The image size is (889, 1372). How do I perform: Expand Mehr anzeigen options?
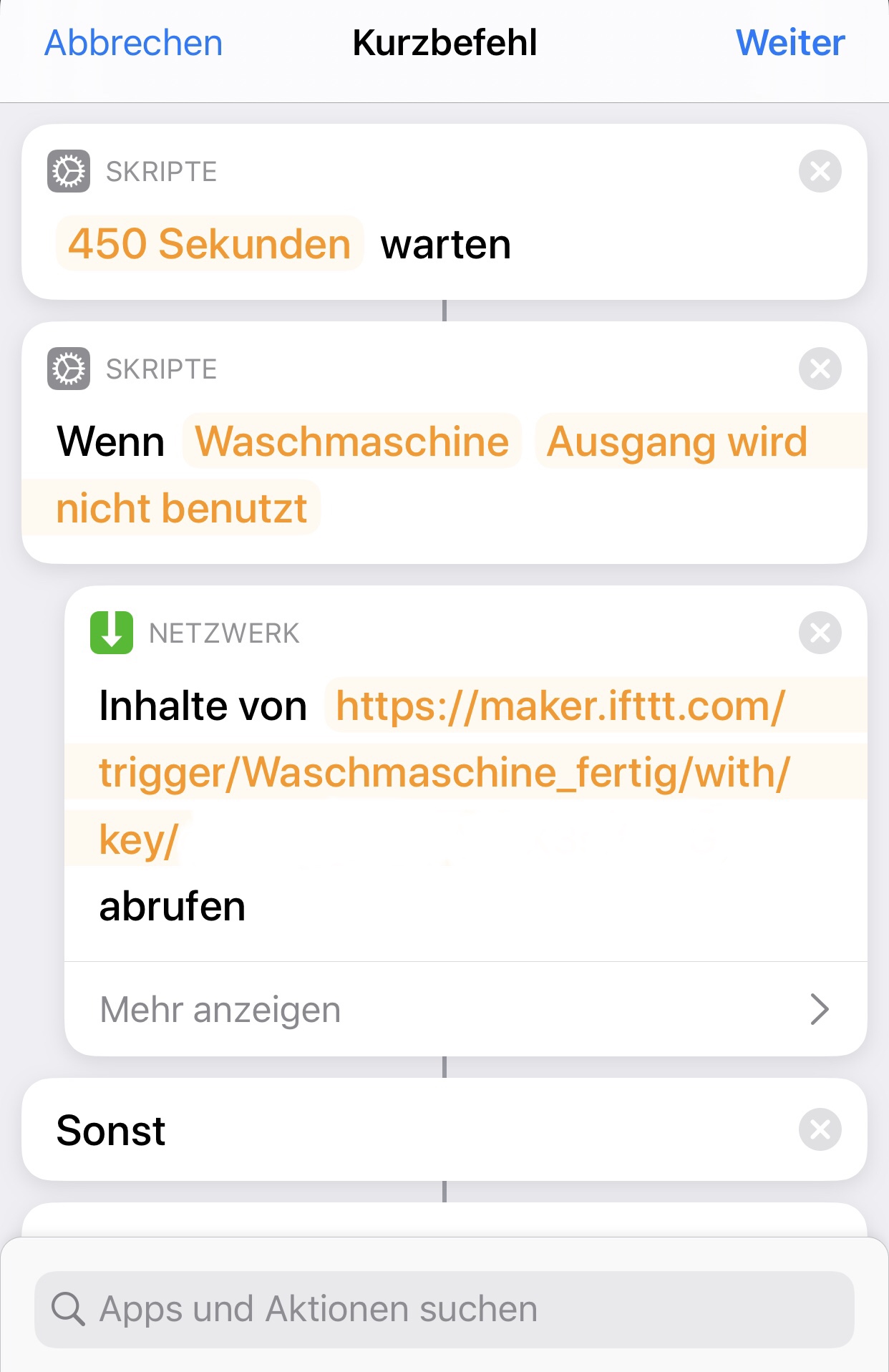coord(465,1009)
